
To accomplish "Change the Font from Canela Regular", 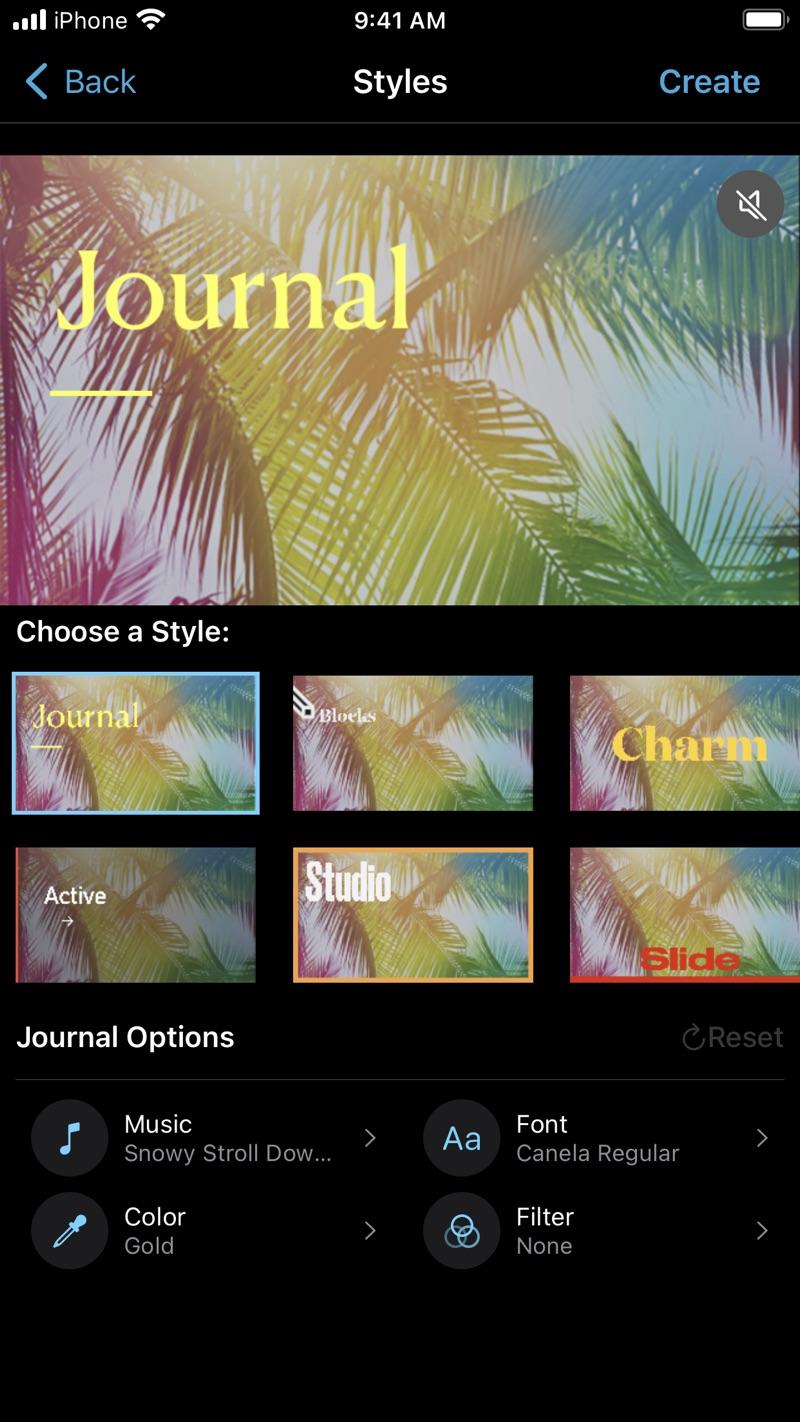I will tap(597, 1138).
